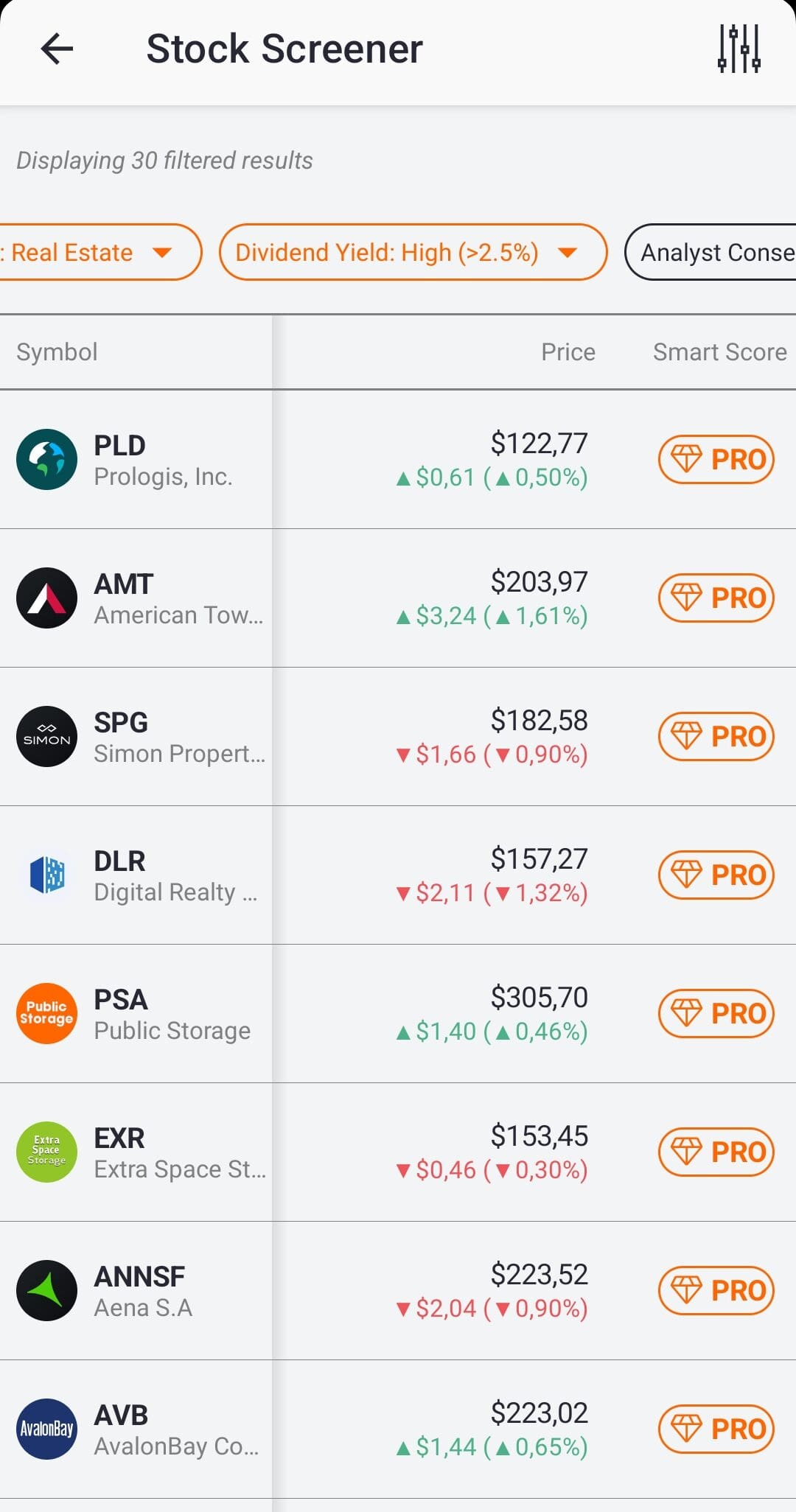796x1512 pixels.
Task: Reveal PLD Smart Score via PRO badge
Action: (715, 458)
